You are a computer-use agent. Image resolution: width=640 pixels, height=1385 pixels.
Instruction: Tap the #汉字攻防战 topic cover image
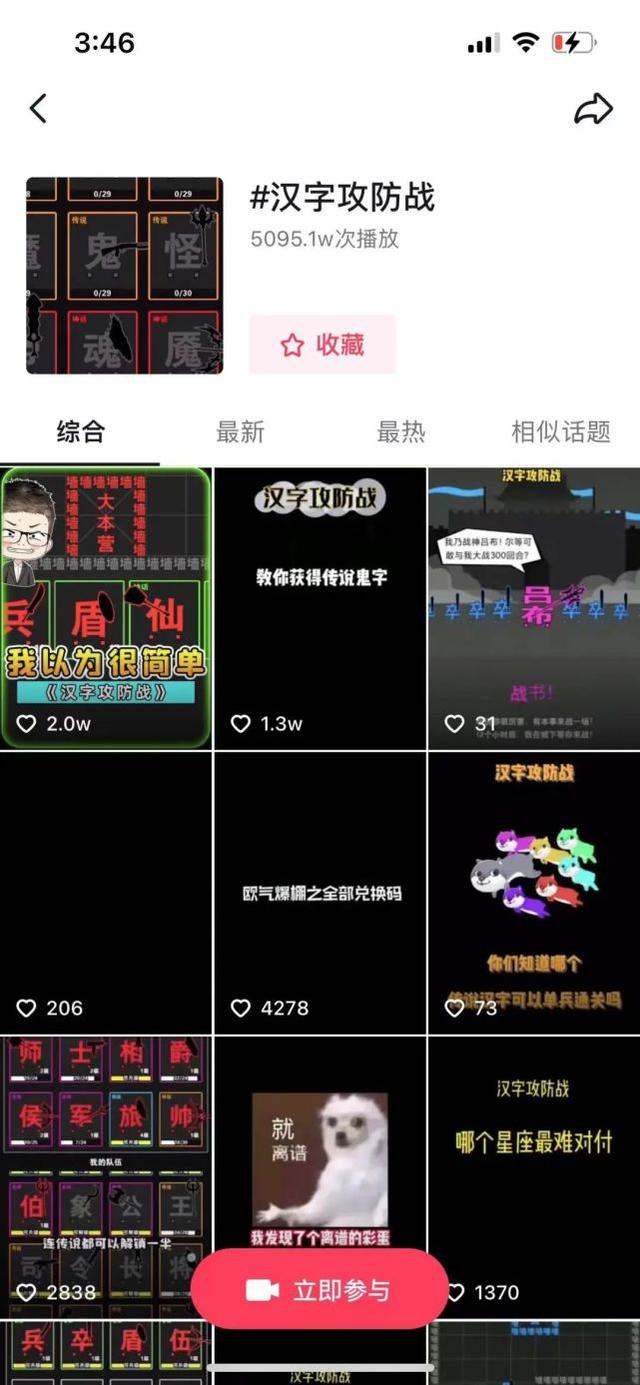click(x=124, y=276)
